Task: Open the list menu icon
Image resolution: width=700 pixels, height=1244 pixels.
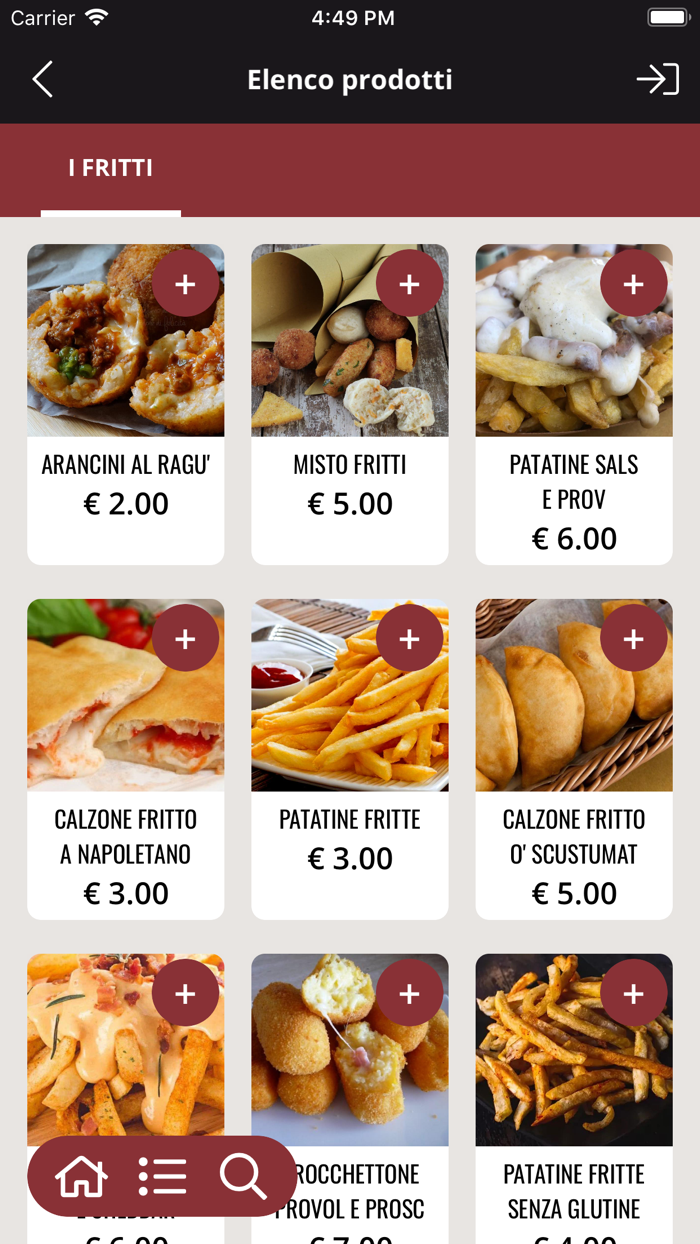Action: pyautogui.click(x=162, y=1177)
